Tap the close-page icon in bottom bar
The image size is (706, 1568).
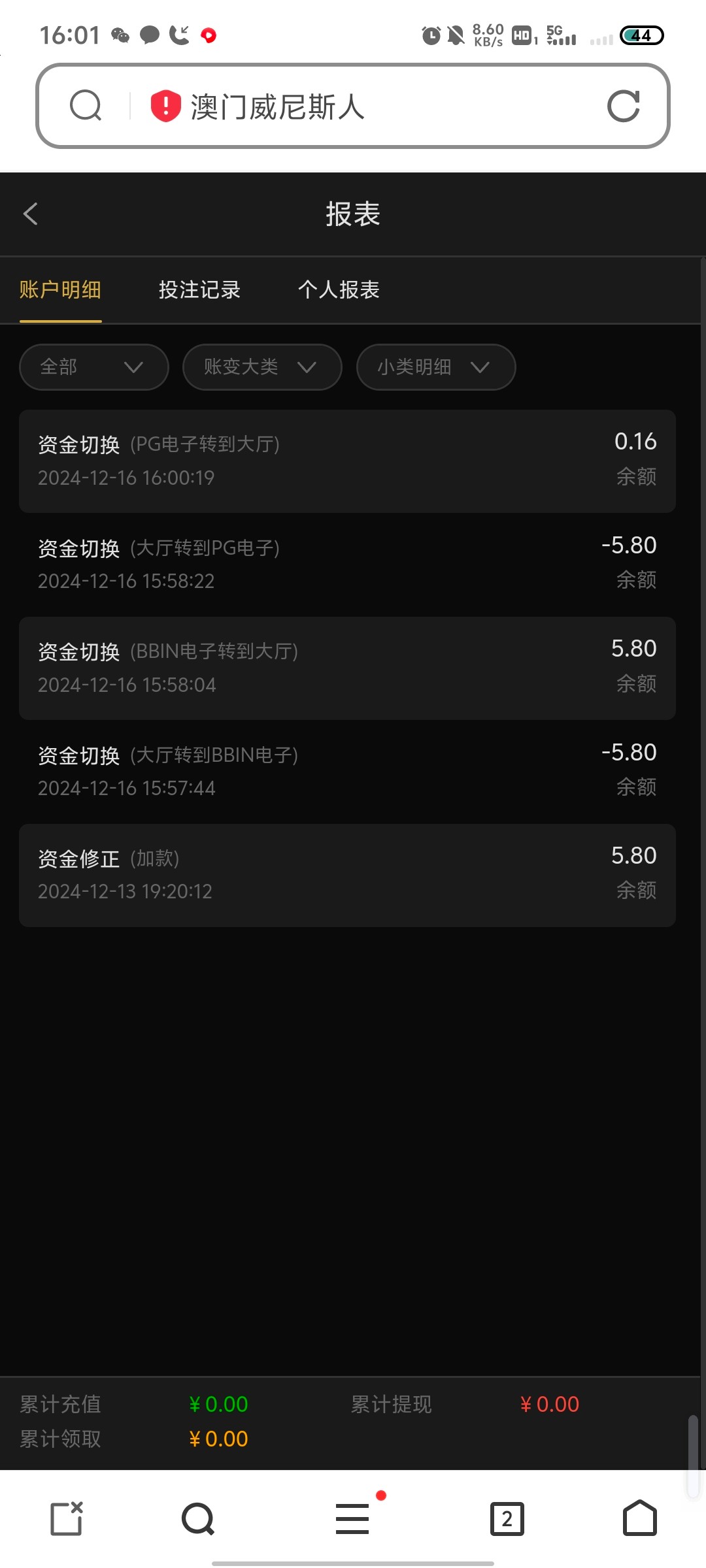(67, 1518)
